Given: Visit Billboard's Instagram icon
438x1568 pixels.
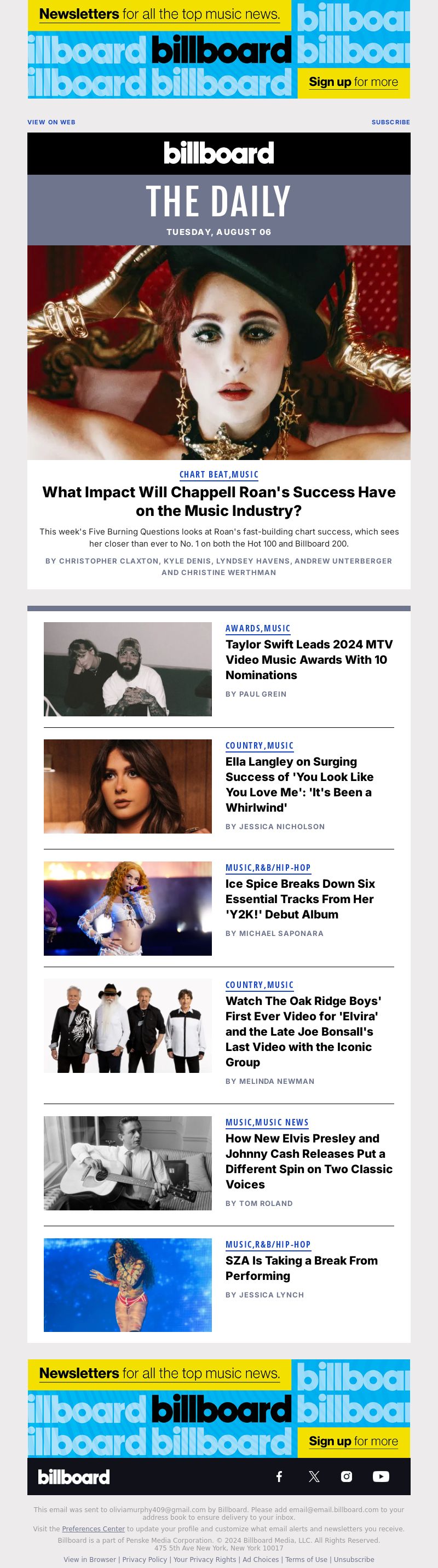Looking at the screenshot, I should click(347, 1477).
